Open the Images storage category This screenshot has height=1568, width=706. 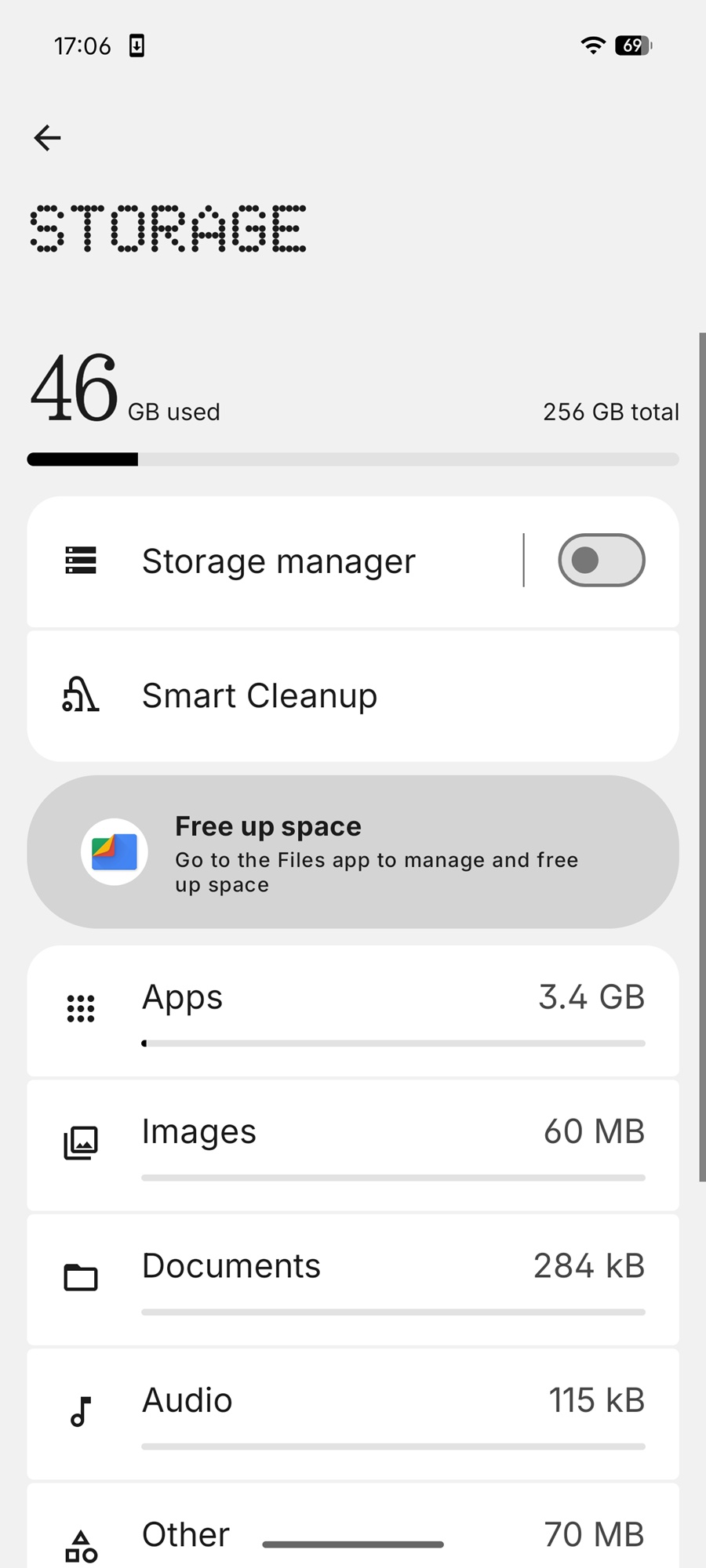point(353,1145)
